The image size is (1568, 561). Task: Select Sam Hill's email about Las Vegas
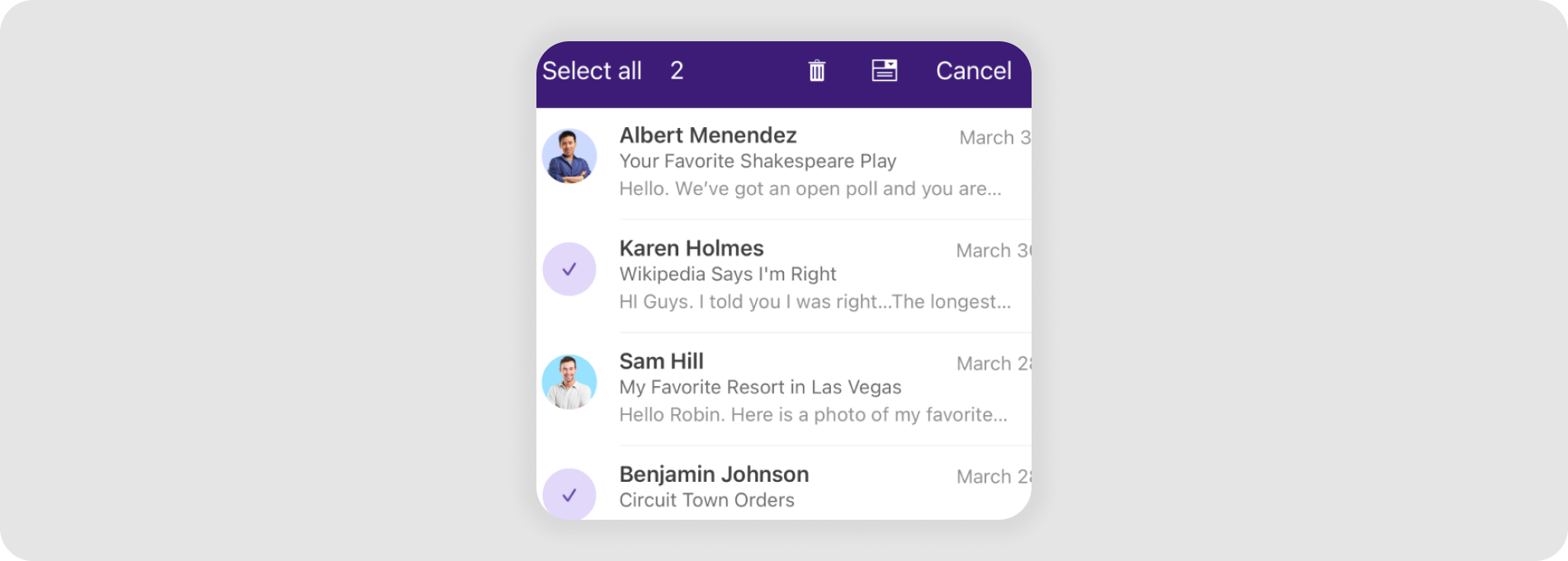click(569, 382)
